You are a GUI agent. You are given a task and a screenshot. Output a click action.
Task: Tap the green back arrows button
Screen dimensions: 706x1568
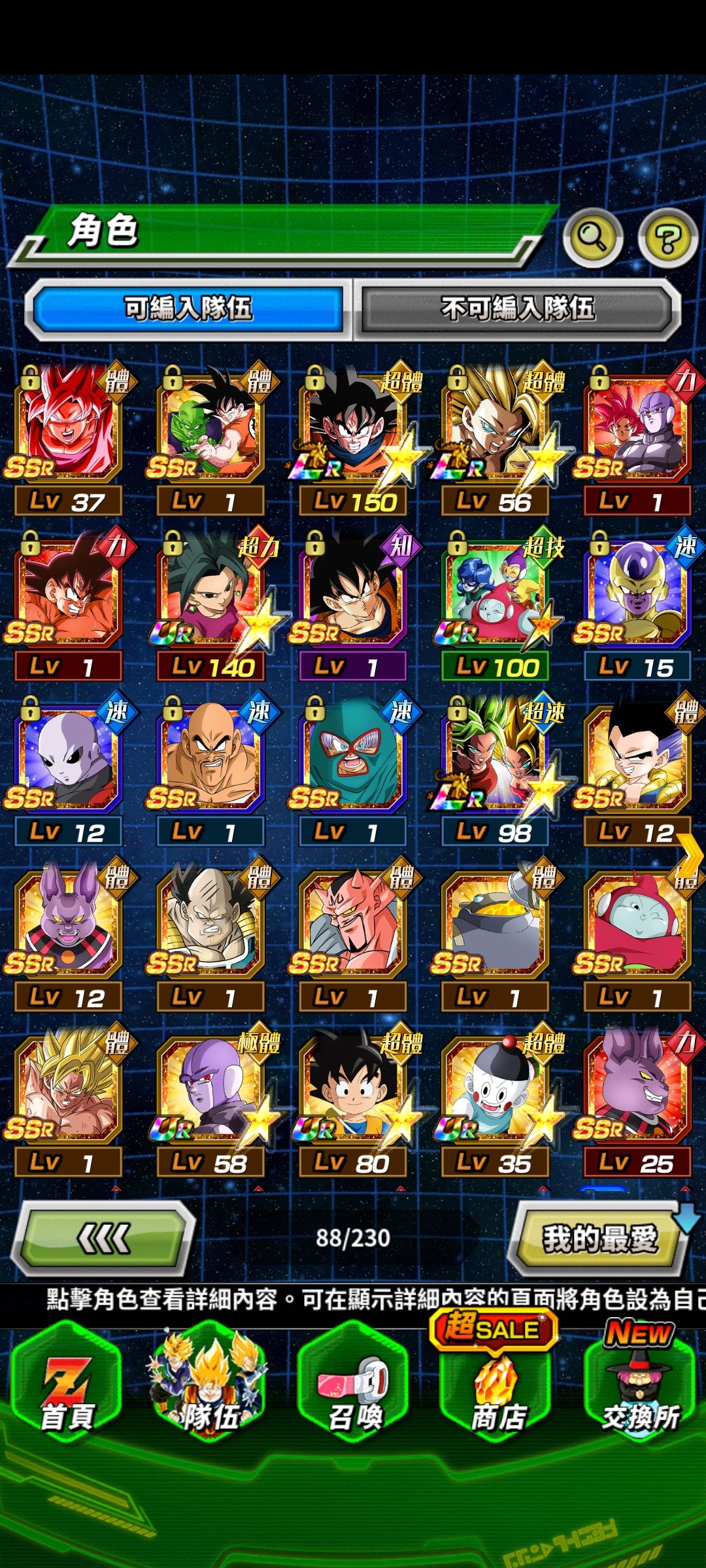point(105,1238)
